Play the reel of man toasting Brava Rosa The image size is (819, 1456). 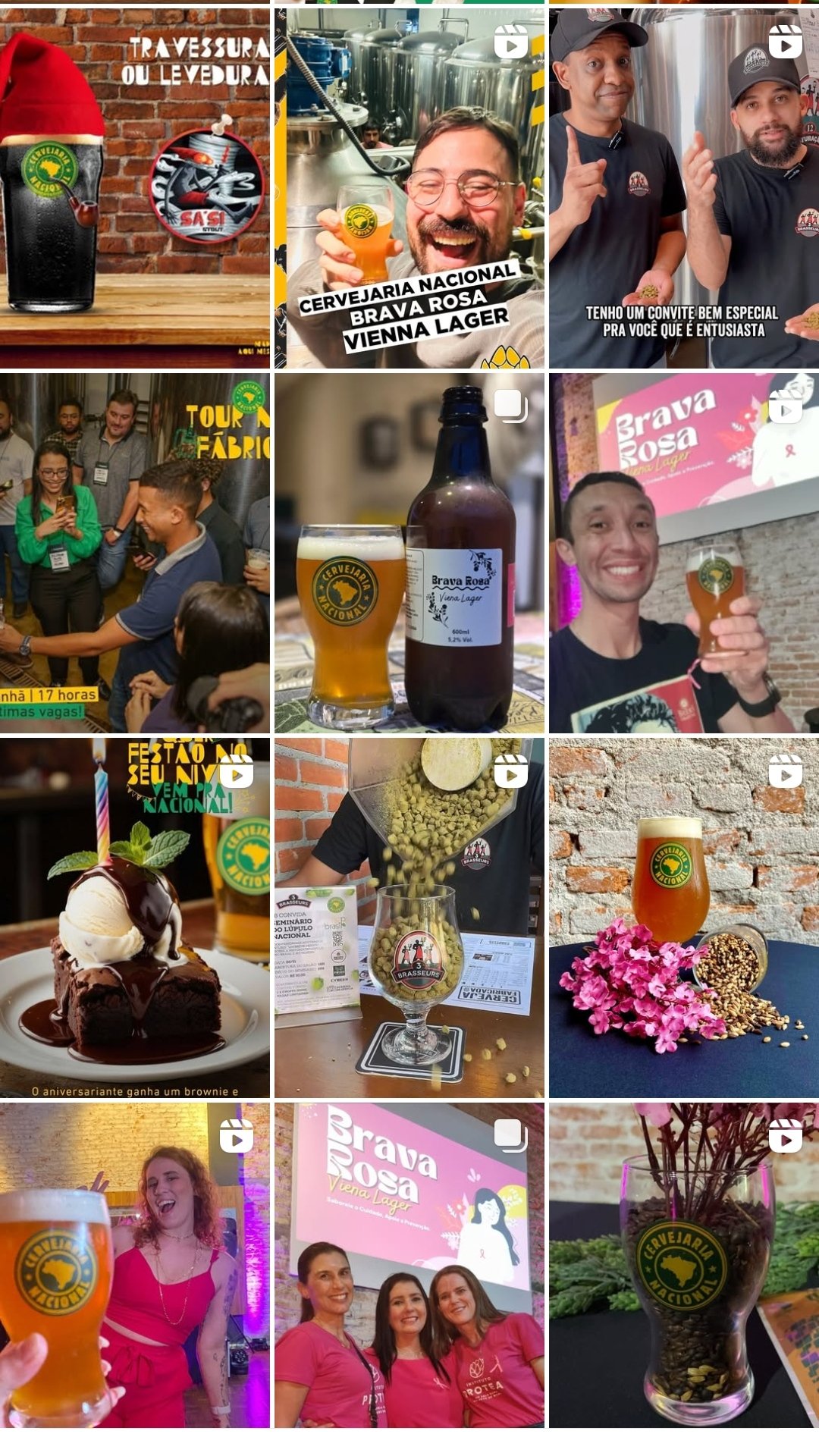tap(683, 552)
